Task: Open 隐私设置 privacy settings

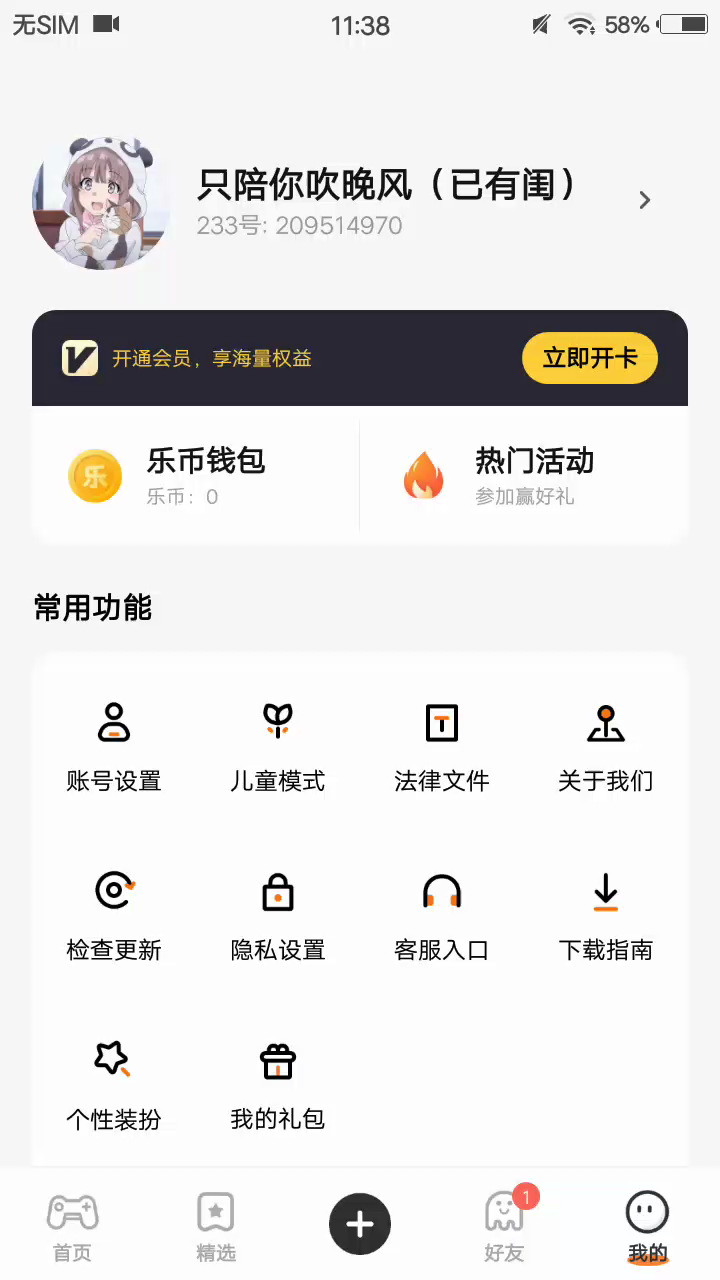Action: 278,914
